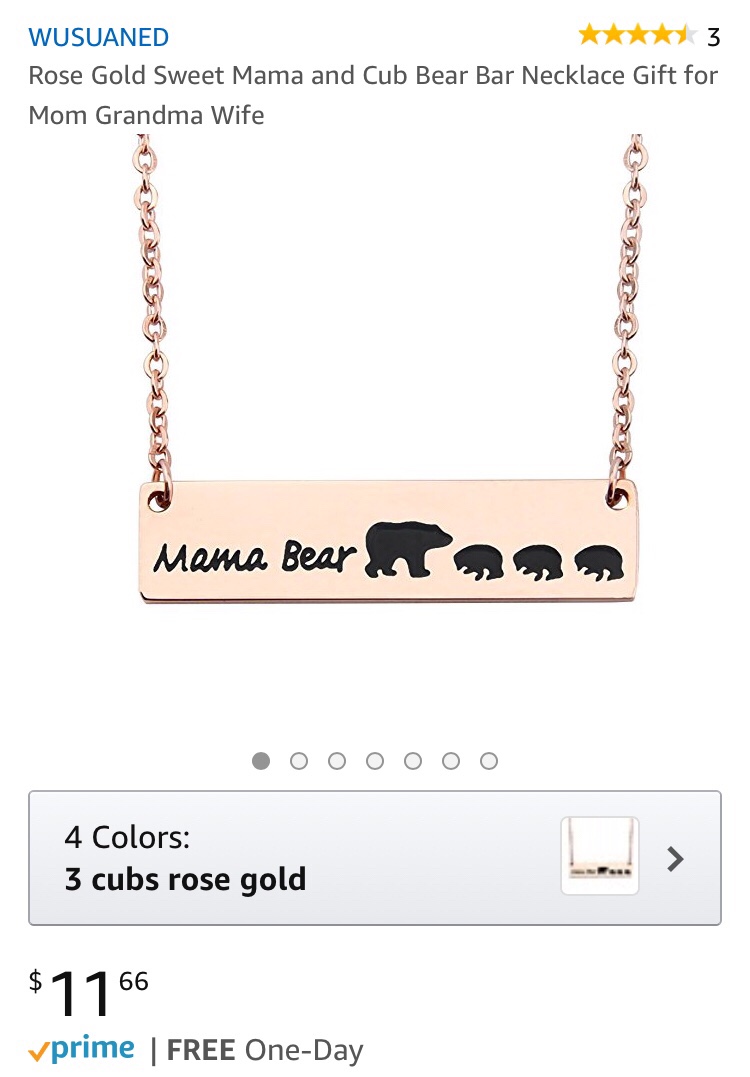Expand the 4 Colors selector
The height and width of the screenshot is (1077, 750).
point(374,858)
